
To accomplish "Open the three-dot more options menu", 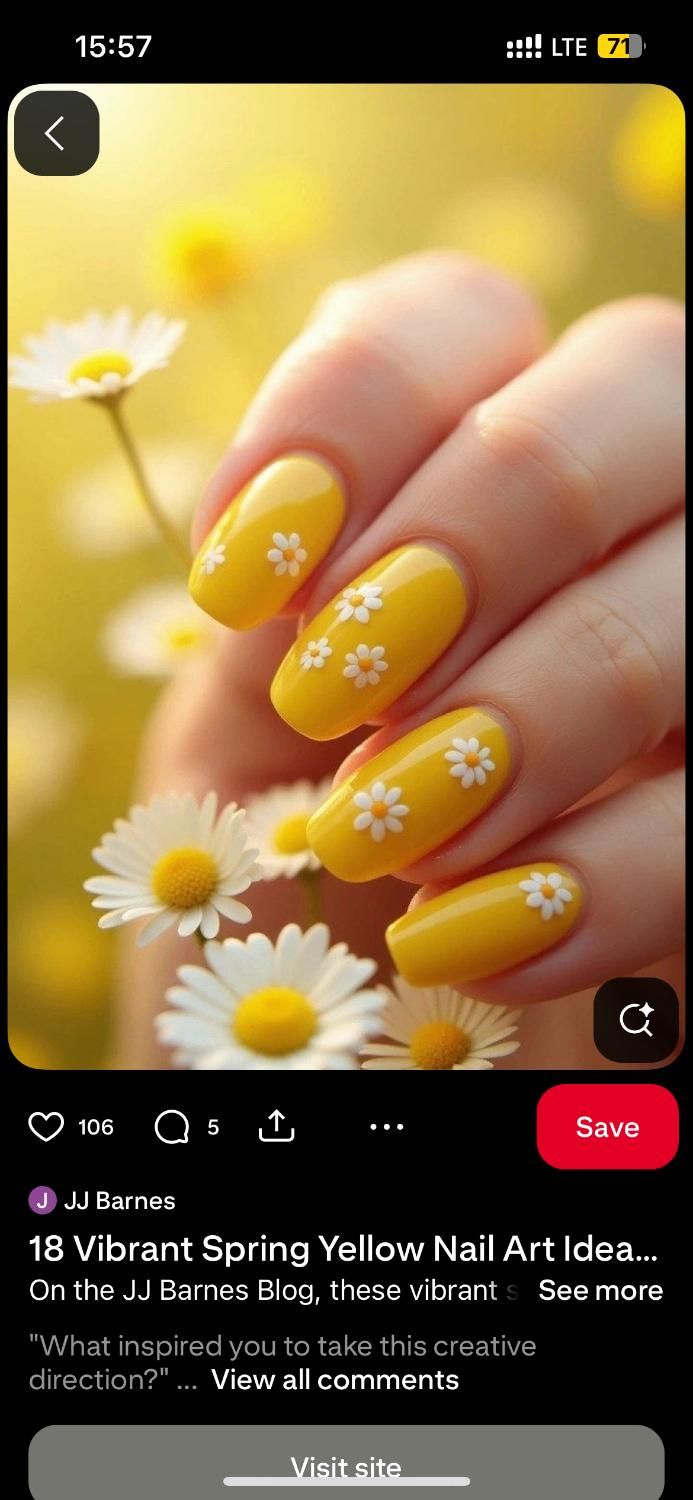I will coord(386,1127).
